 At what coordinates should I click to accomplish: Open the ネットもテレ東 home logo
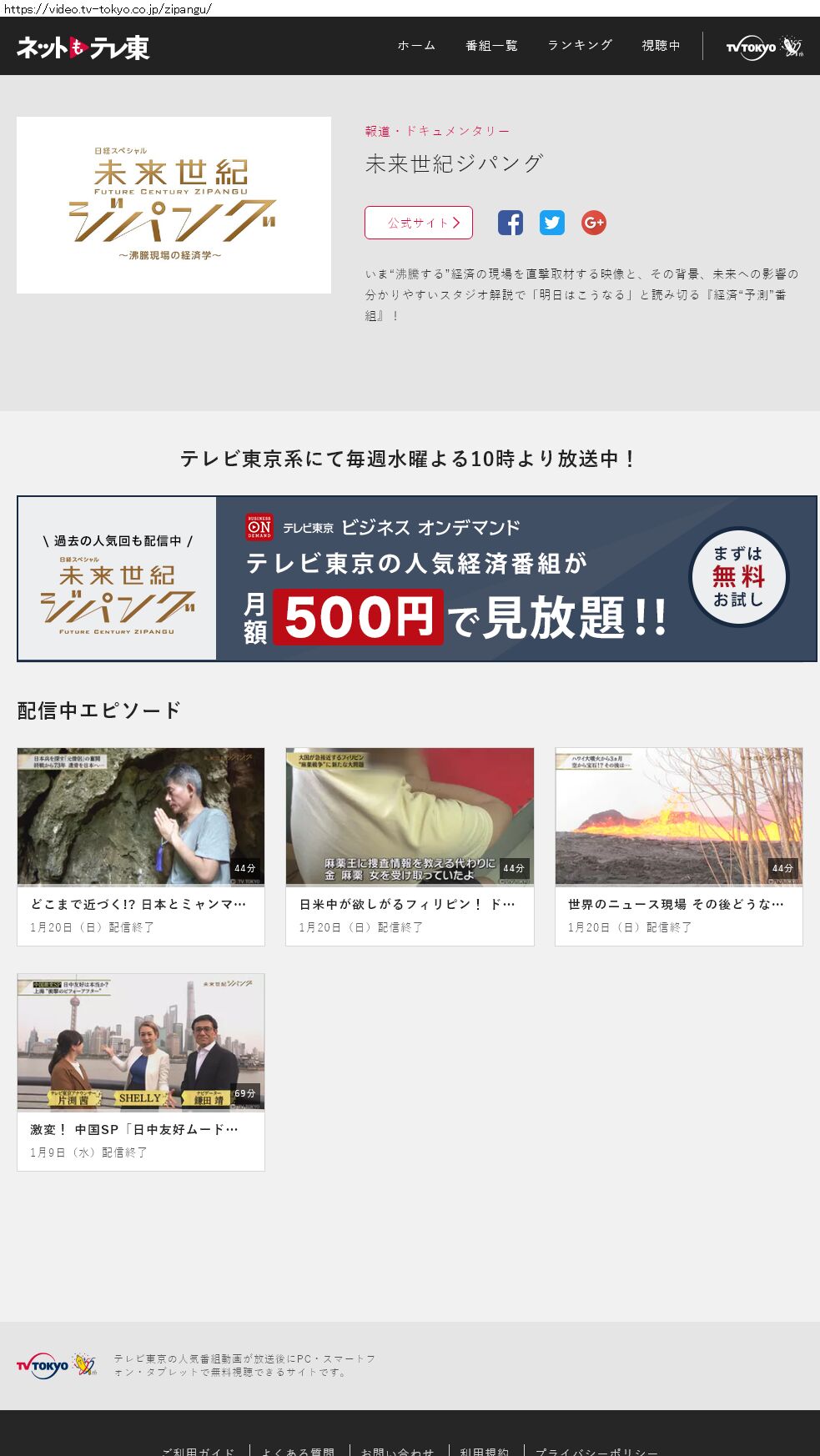point(83,48)
